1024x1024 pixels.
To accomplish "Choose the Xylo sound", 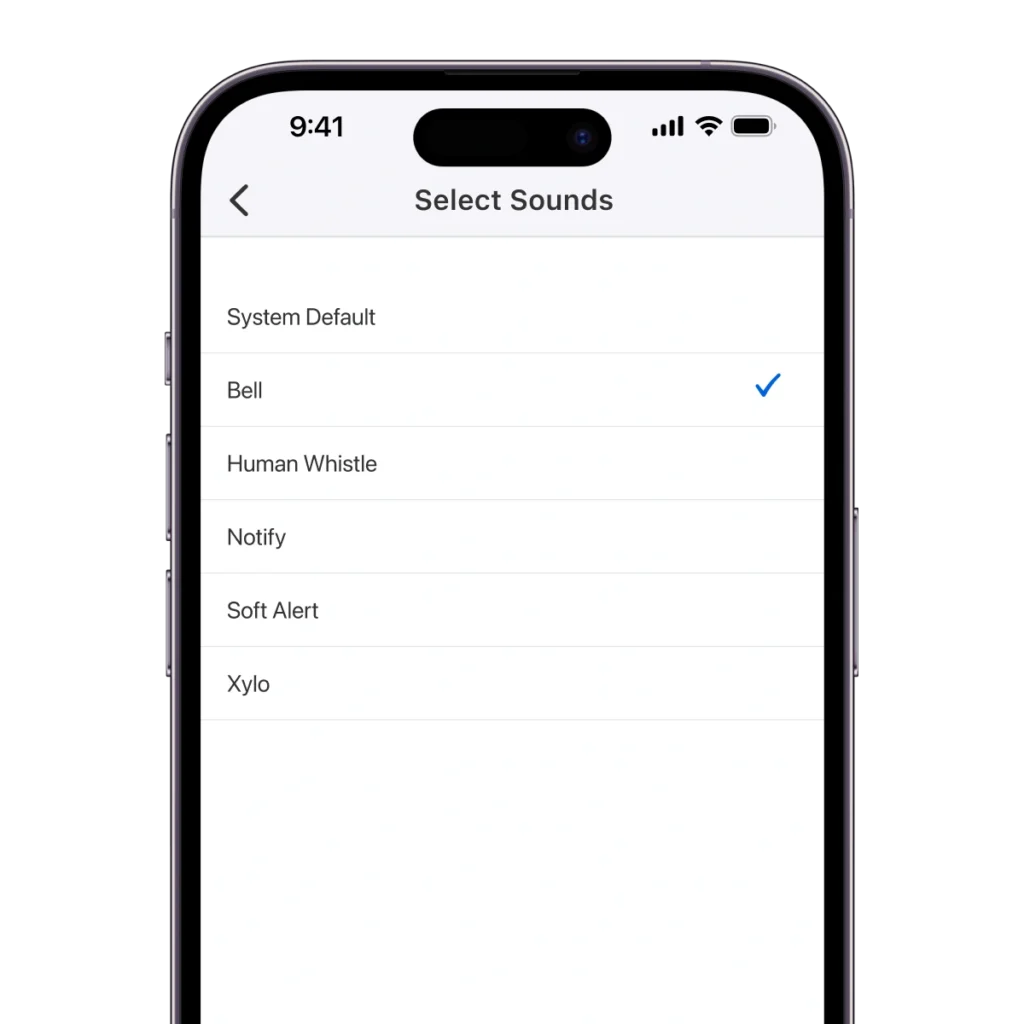I will pyautogui.click(x=249, y=684).
